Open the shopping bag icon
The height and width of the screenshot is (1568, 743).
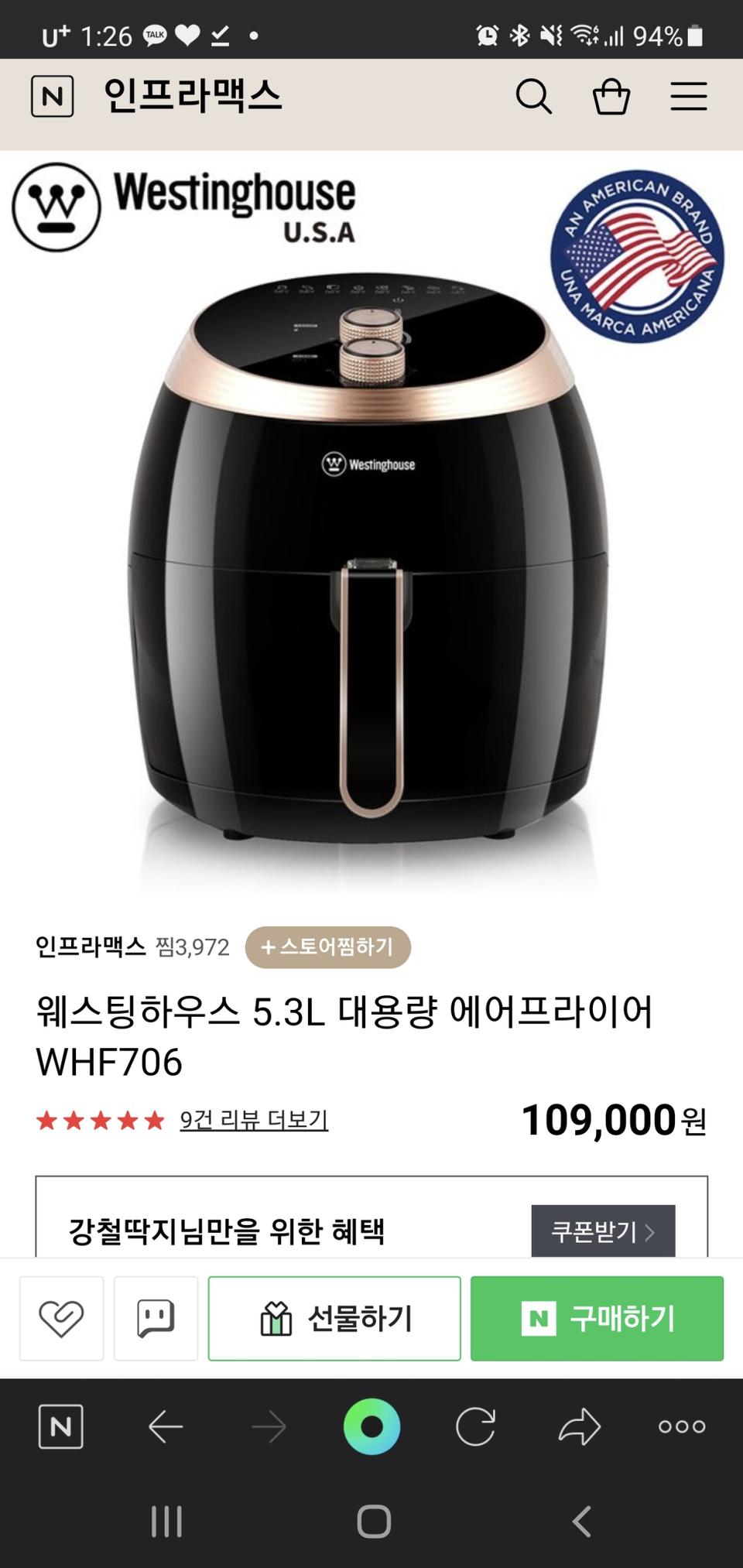611,97
